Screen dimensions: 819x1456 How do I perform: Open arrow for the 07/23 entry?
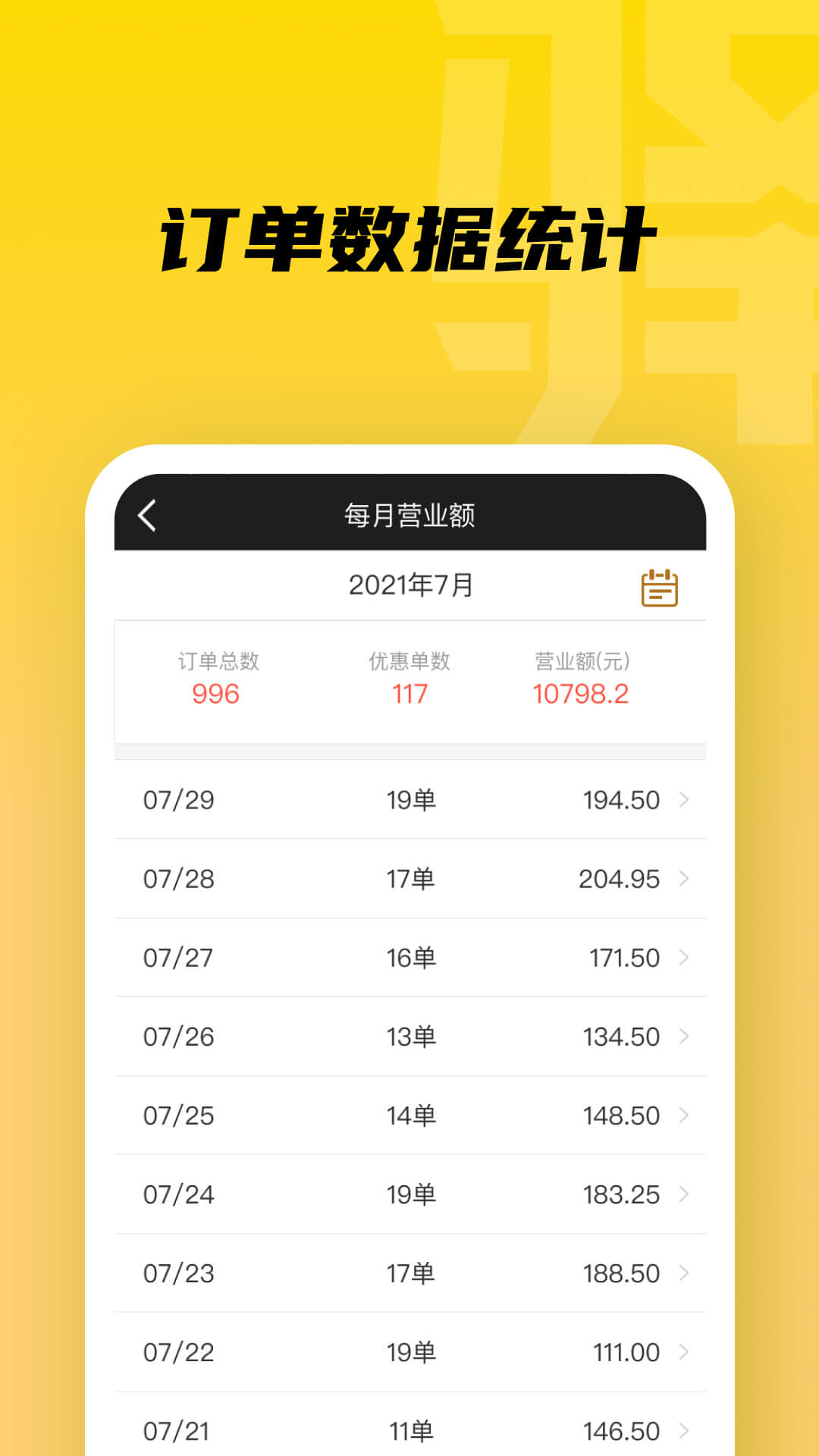683,1273
